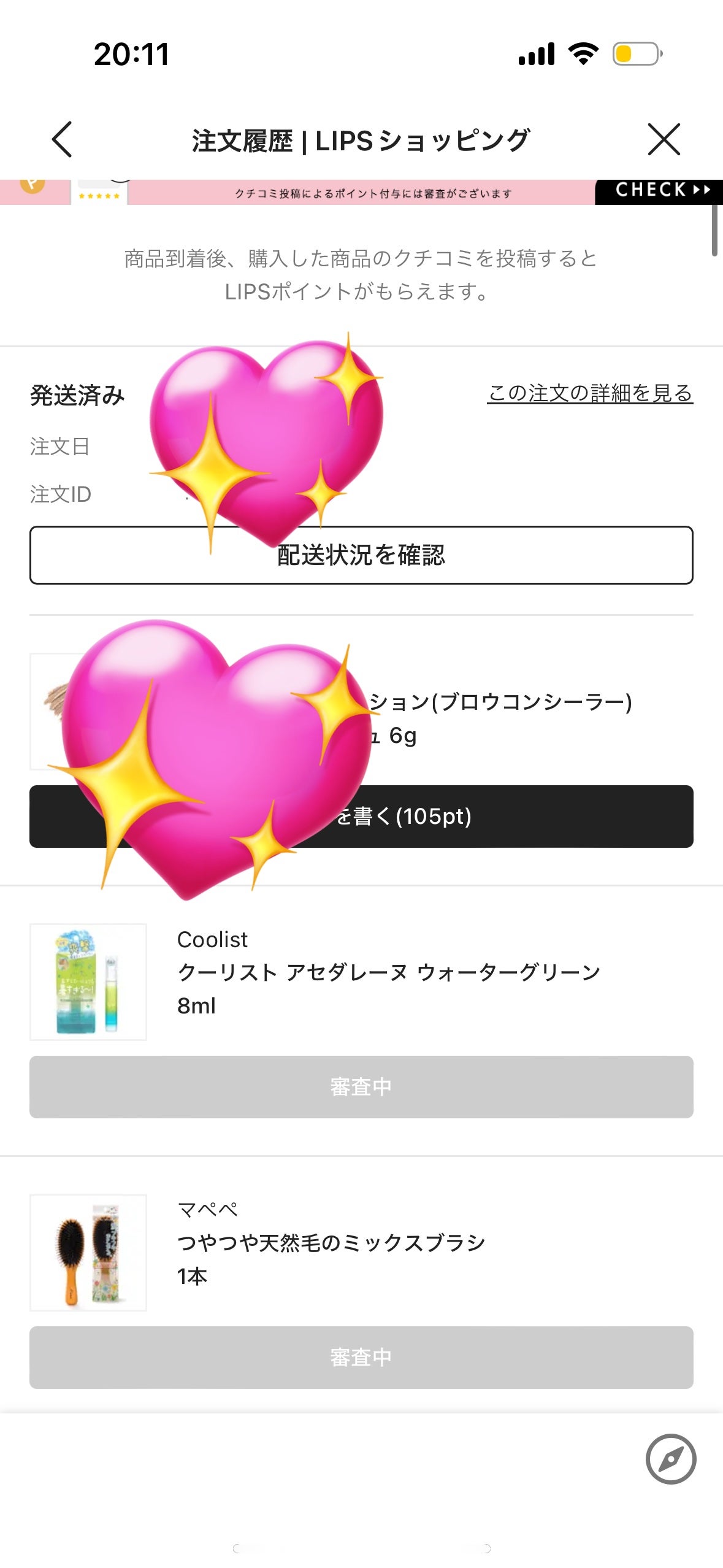Screen dimensions: 723x1568
Task: Close the order history screen with the X
Action: point(664,140)
